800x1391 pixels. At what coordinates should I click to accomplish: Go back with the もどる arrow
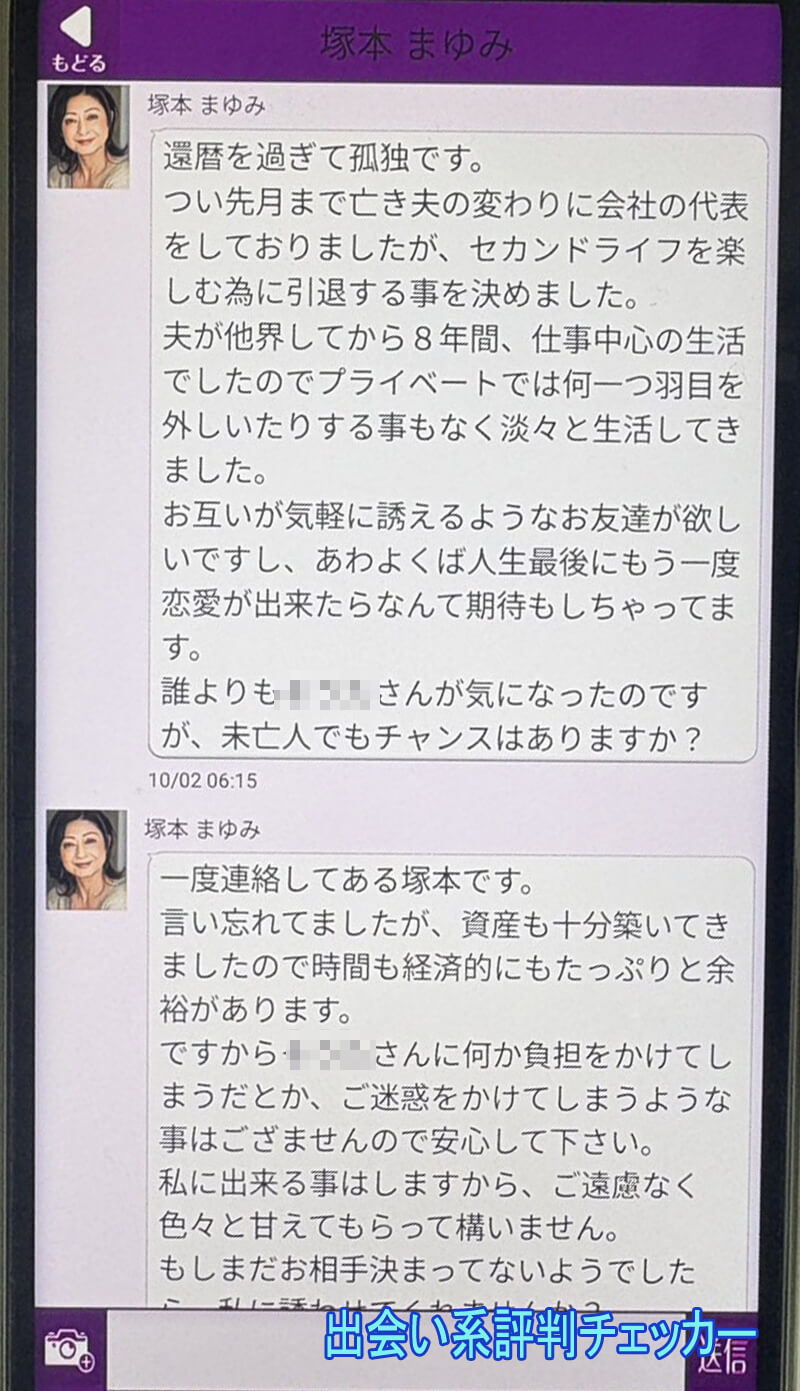point(77,40)
